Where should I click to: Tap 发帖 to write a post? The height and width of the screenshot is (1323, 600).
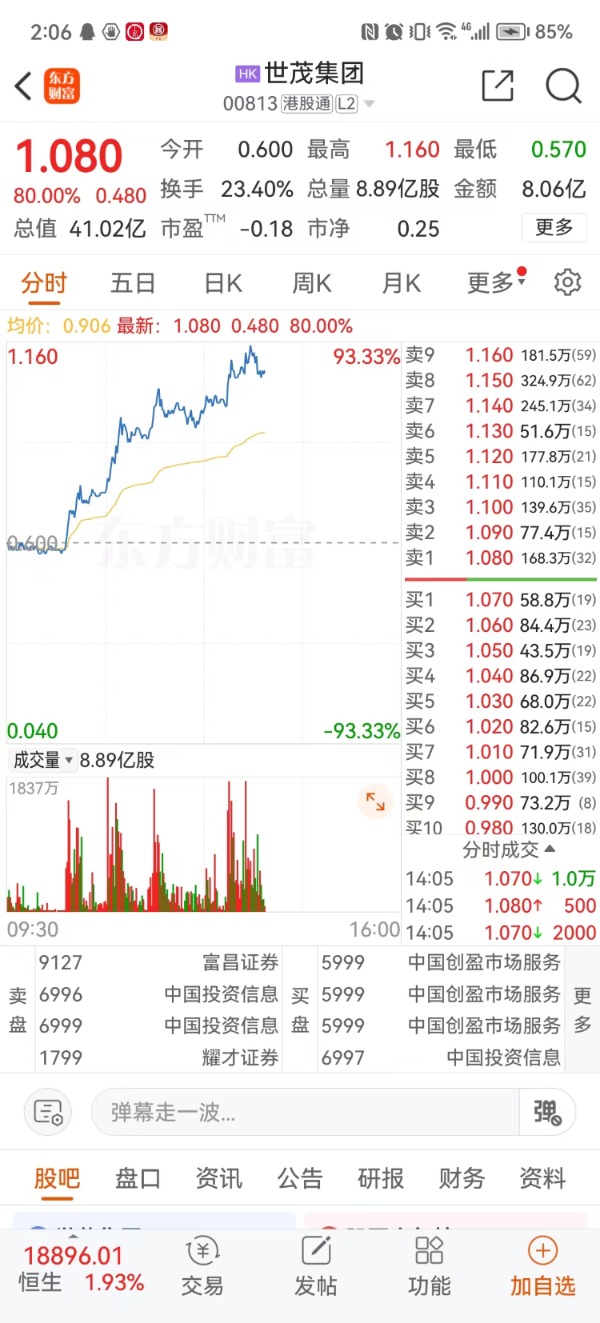tap(316, 1266)
